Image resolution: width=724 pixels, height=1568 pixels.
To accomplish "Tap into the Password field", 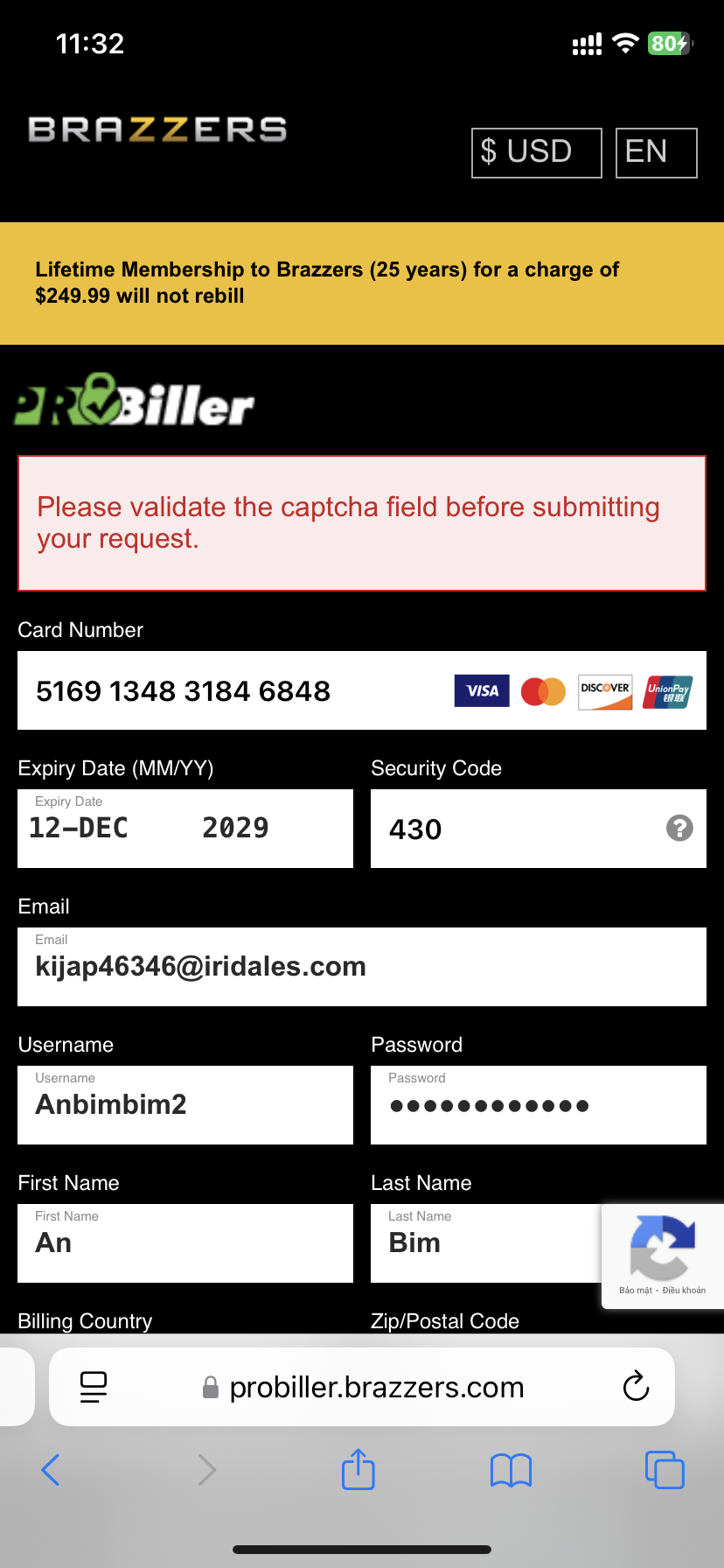I will coord(539,1105).
